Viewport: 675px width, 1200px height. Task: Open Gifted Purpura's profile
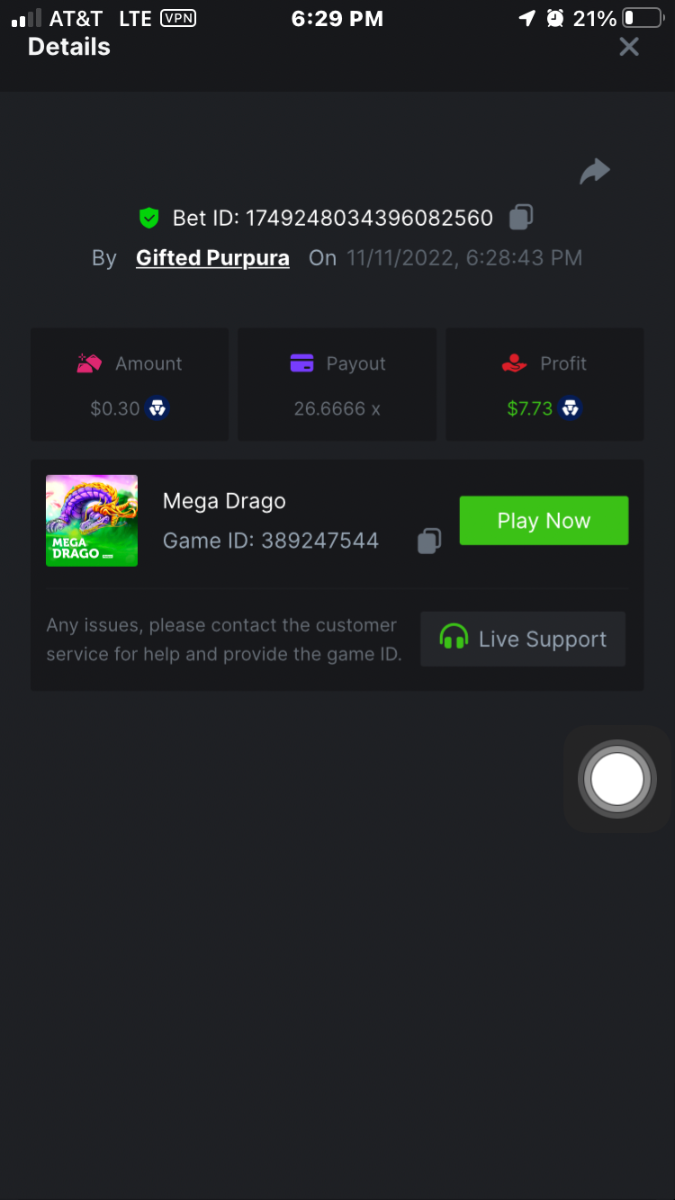click(x=213, y=258)
